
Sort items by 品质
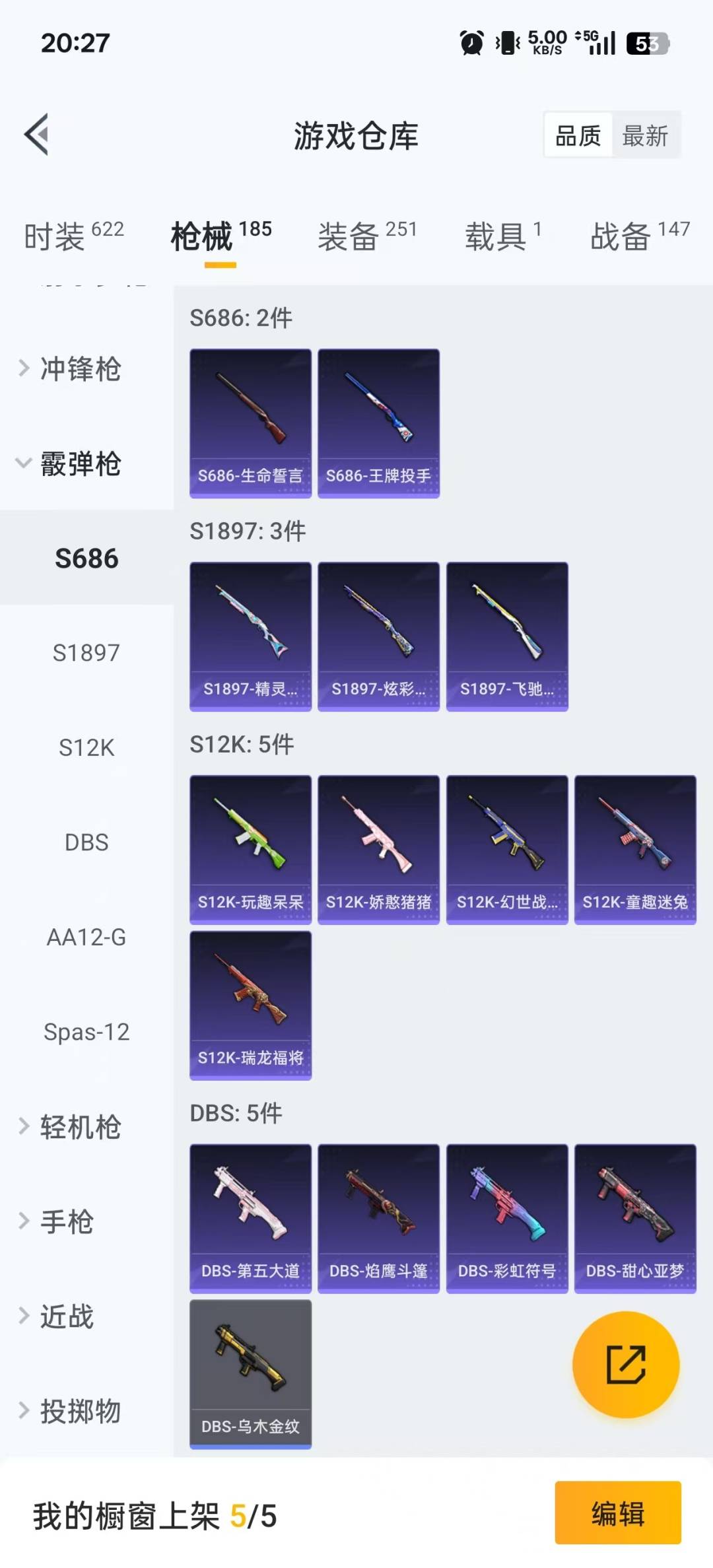(x=578, y=136)
